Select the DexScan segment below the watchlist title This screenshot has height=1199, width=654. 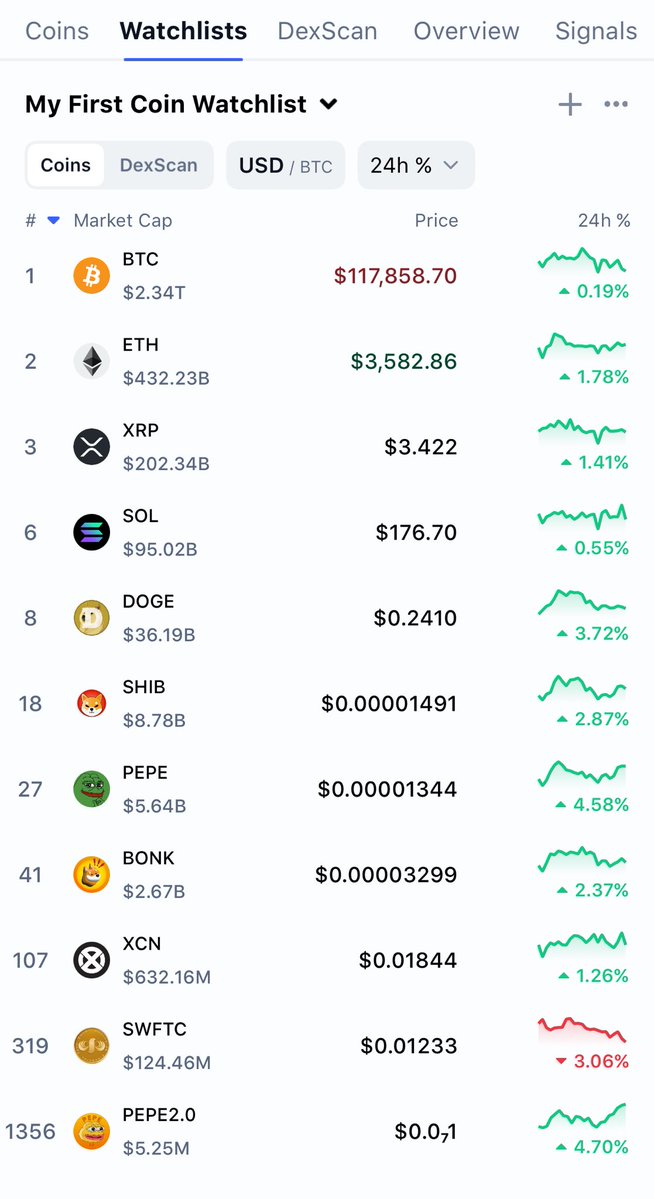(x=158, y=165)
